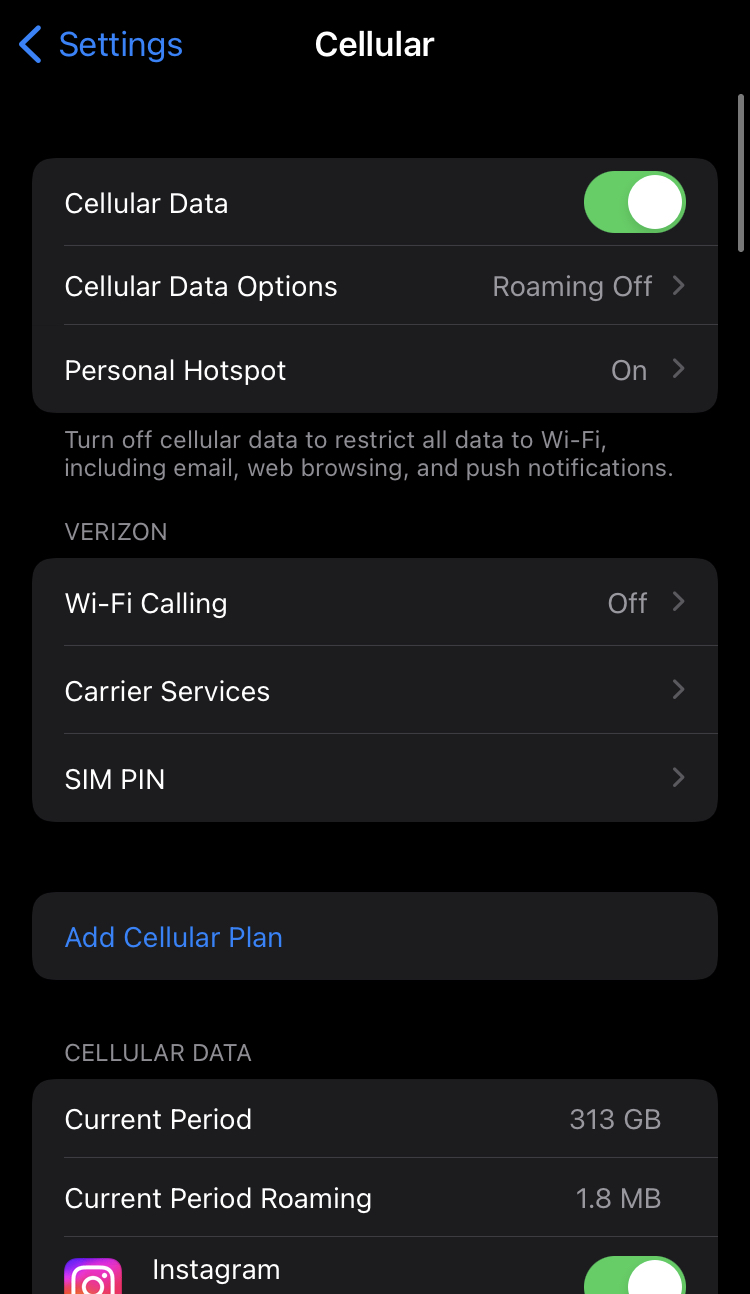Image resolution: width=750 pixels, height=1294 pixels.
Task: Open Carrier Services
Action: (x=375, y=691)
